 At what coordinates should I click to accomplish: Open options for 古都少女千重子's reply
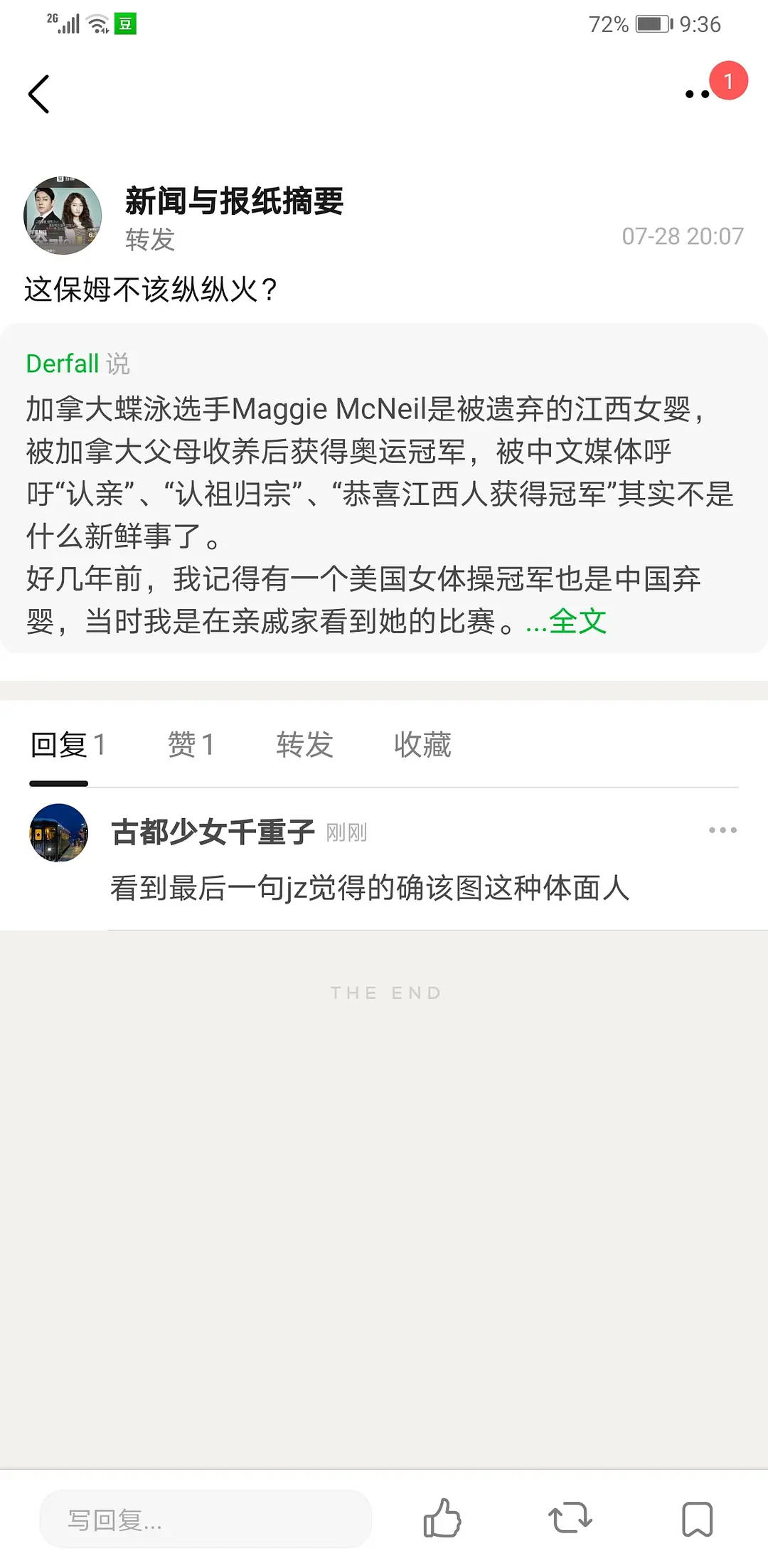tap(722, 830)
